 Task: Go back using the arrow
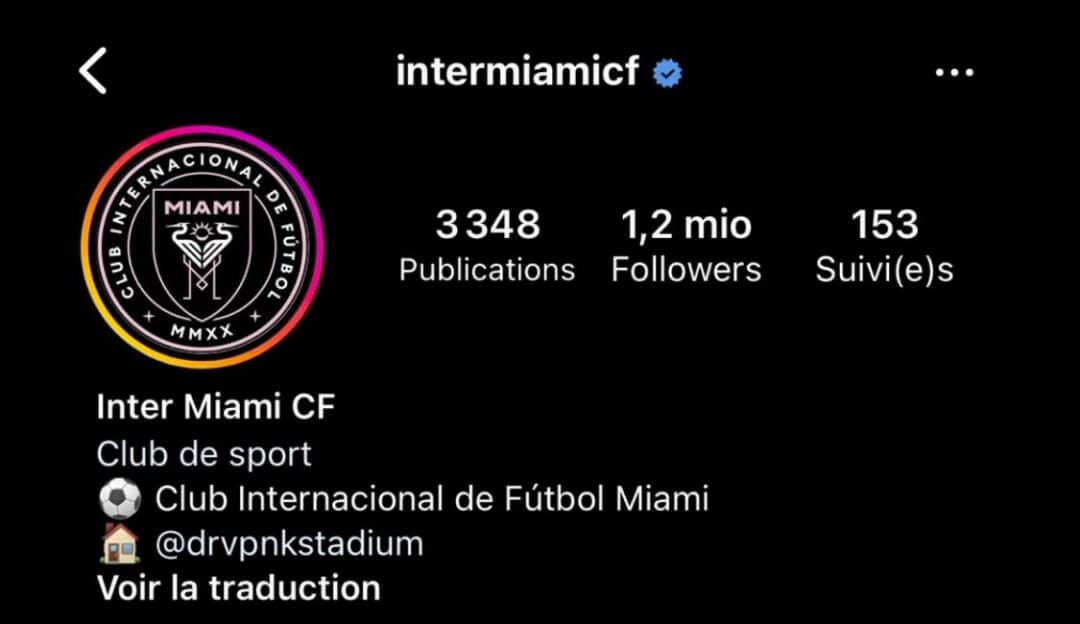pyautogui.click(x=92, y=72)
